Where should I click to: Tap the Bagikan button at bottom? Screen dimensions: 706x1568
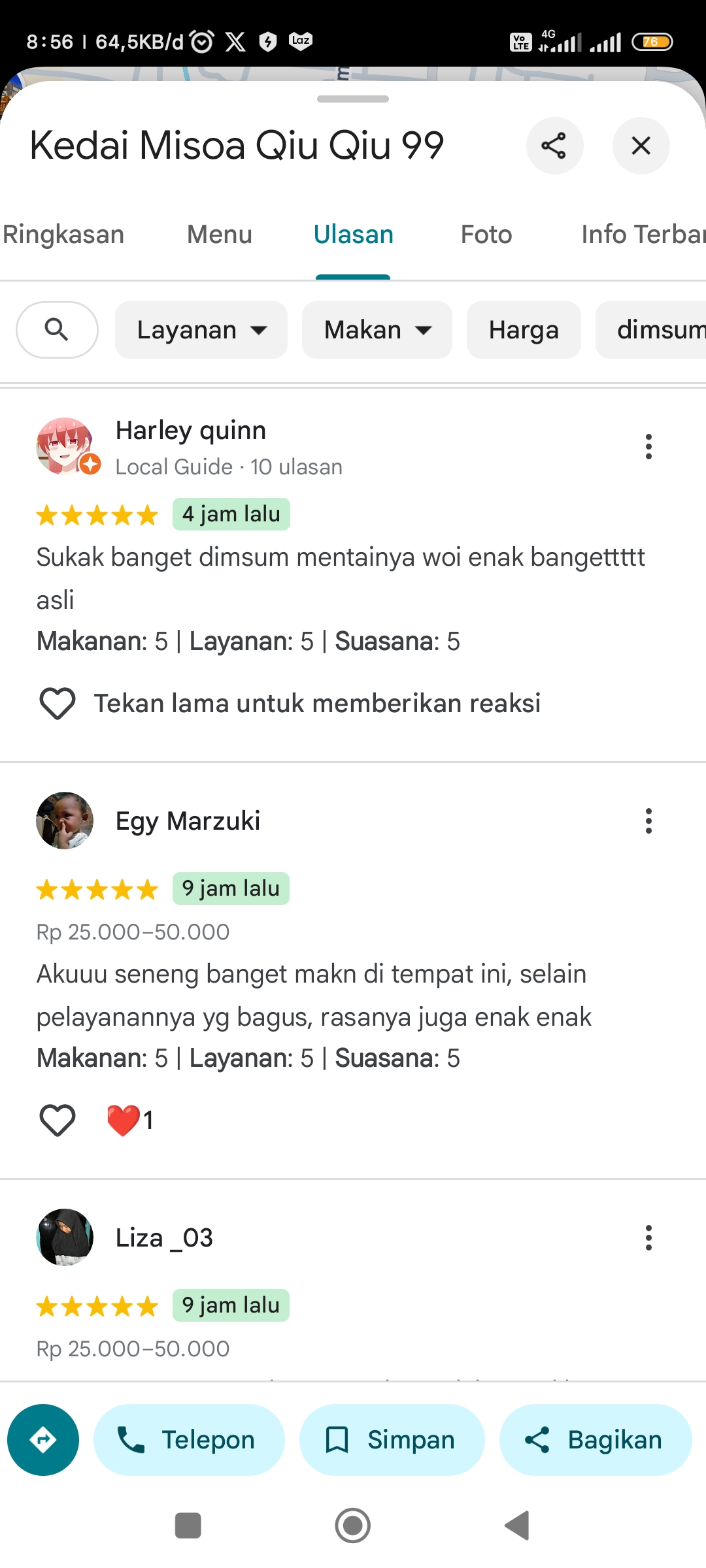click(x=596, y=1440)
